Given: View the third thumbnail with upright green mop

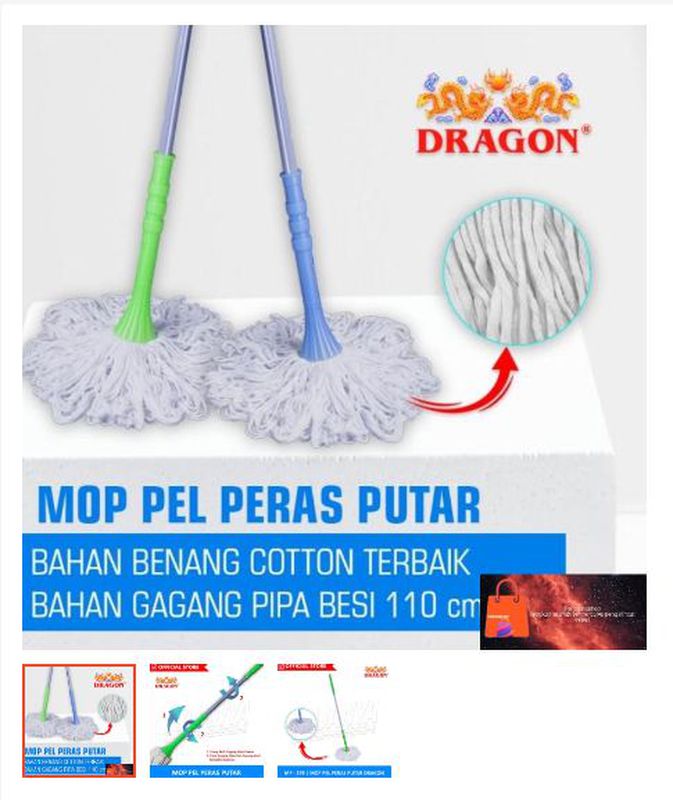Looking at the screenshot, I should coord(334,720).
